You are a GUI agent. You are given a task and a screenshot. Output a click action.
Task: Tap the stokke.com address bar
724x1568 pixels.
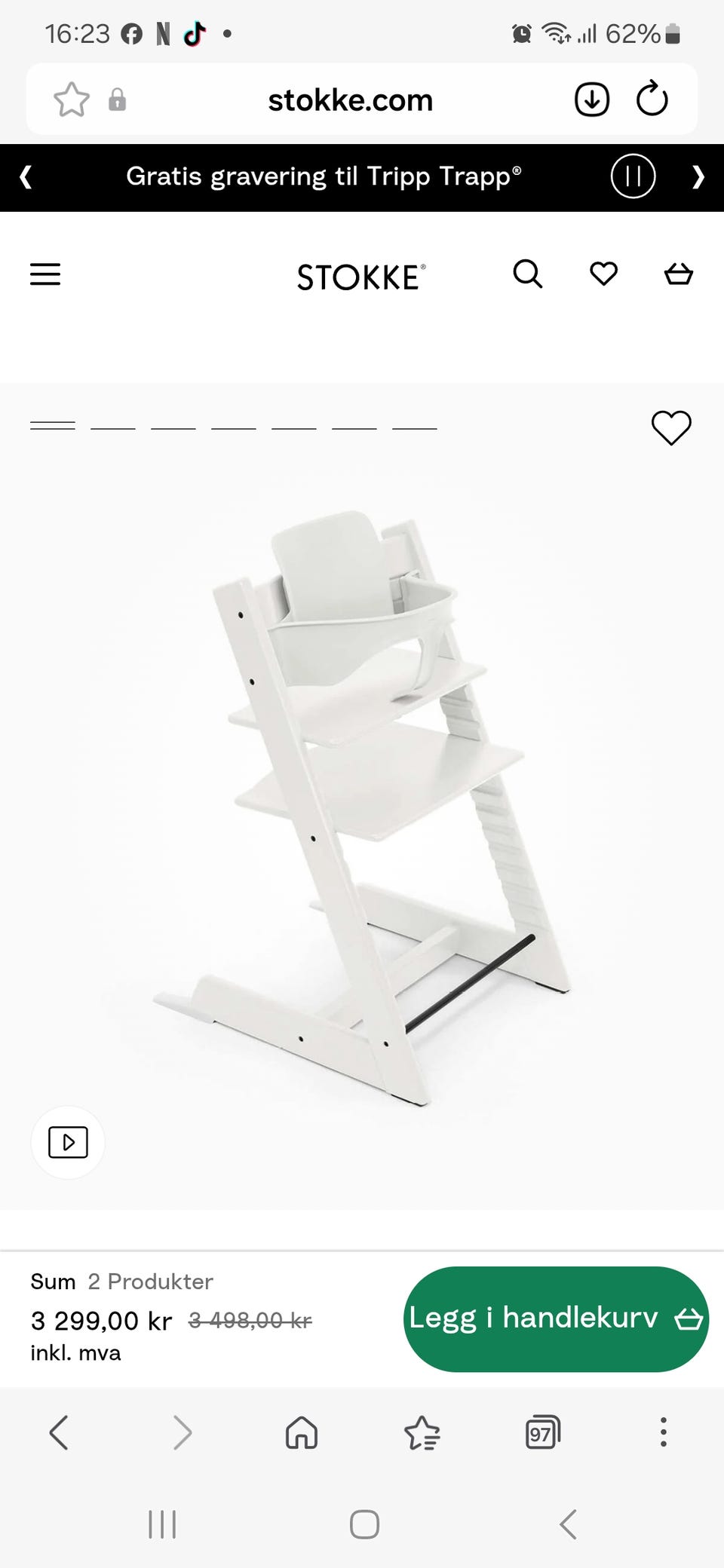(x=351, y=100)
